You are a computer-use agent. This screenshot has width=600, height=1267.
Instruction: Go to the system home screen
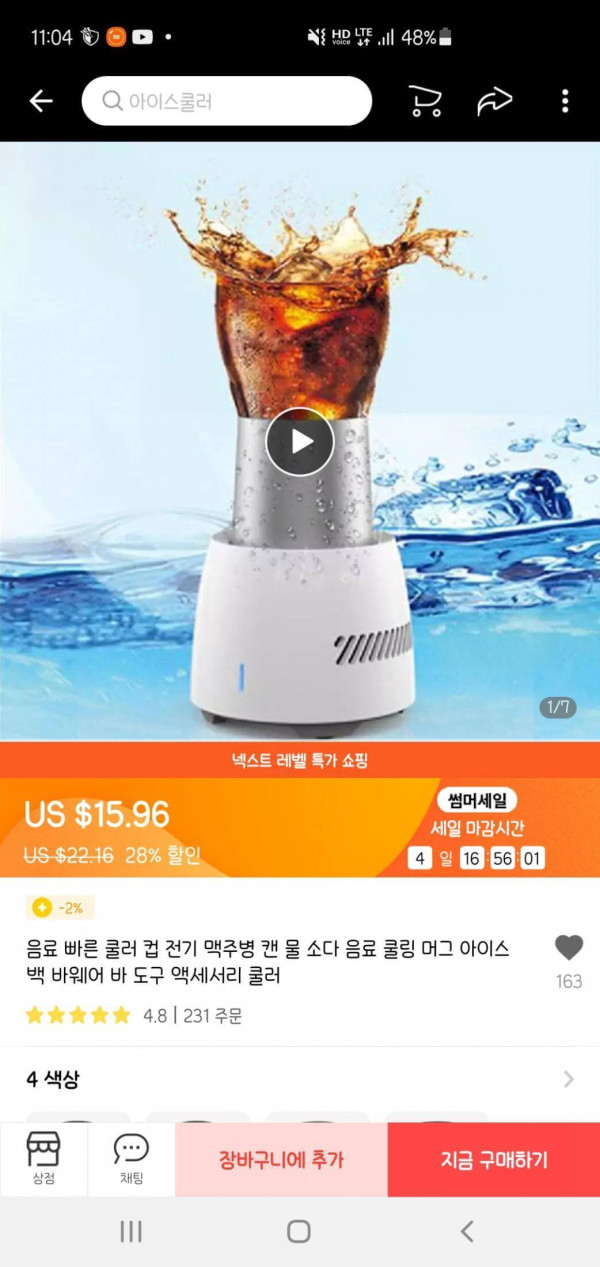[298, 1231]
